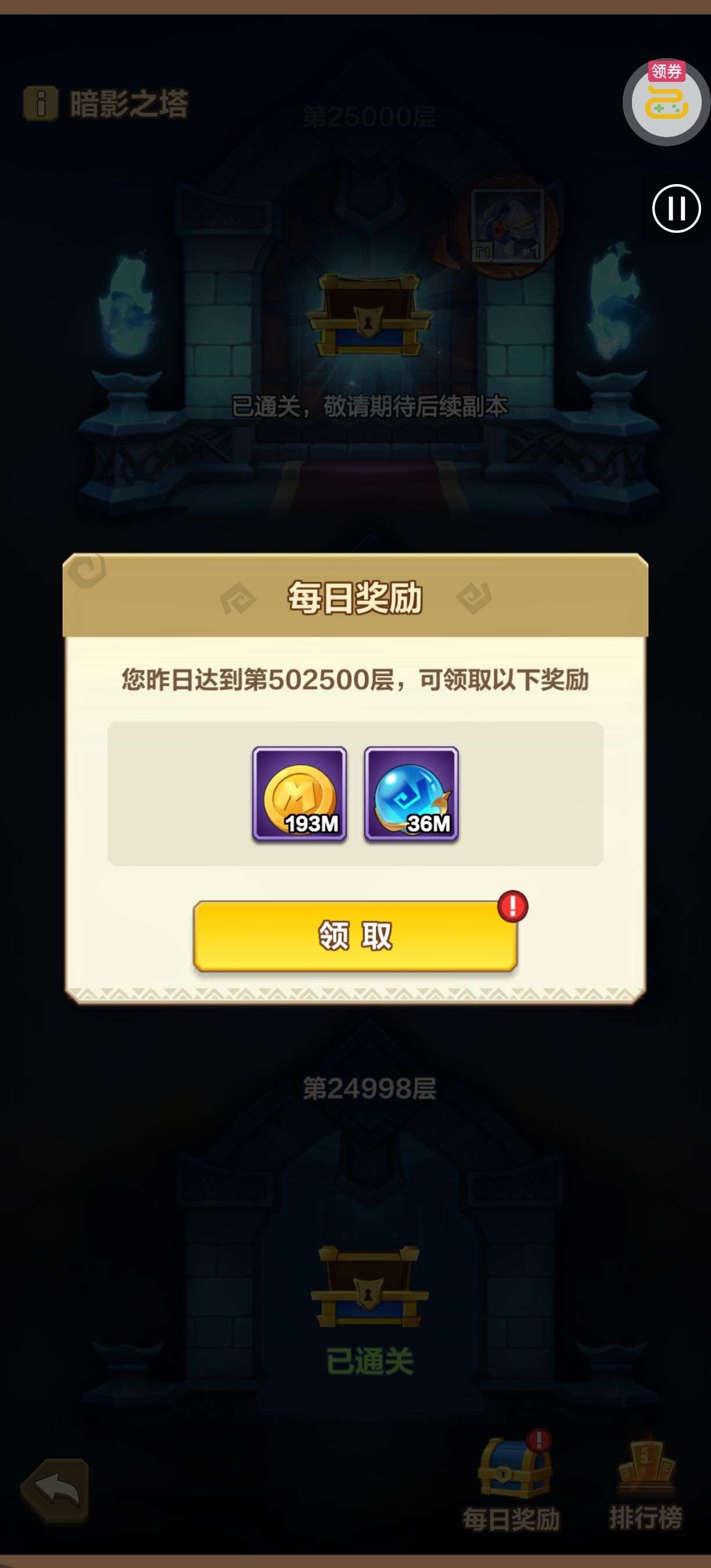Pause using the pause button
Image resolution: width=711 pixels, height=1568 pixels.
pos(676,209)
